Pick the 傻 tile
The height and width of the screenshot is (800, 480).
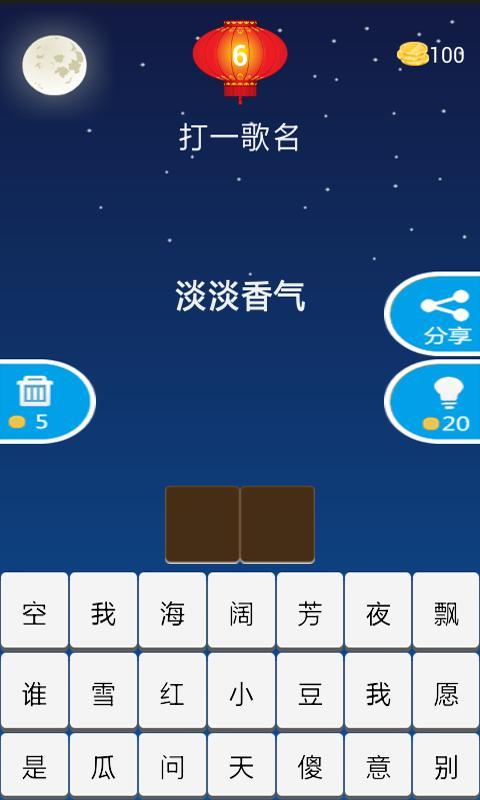310,765
